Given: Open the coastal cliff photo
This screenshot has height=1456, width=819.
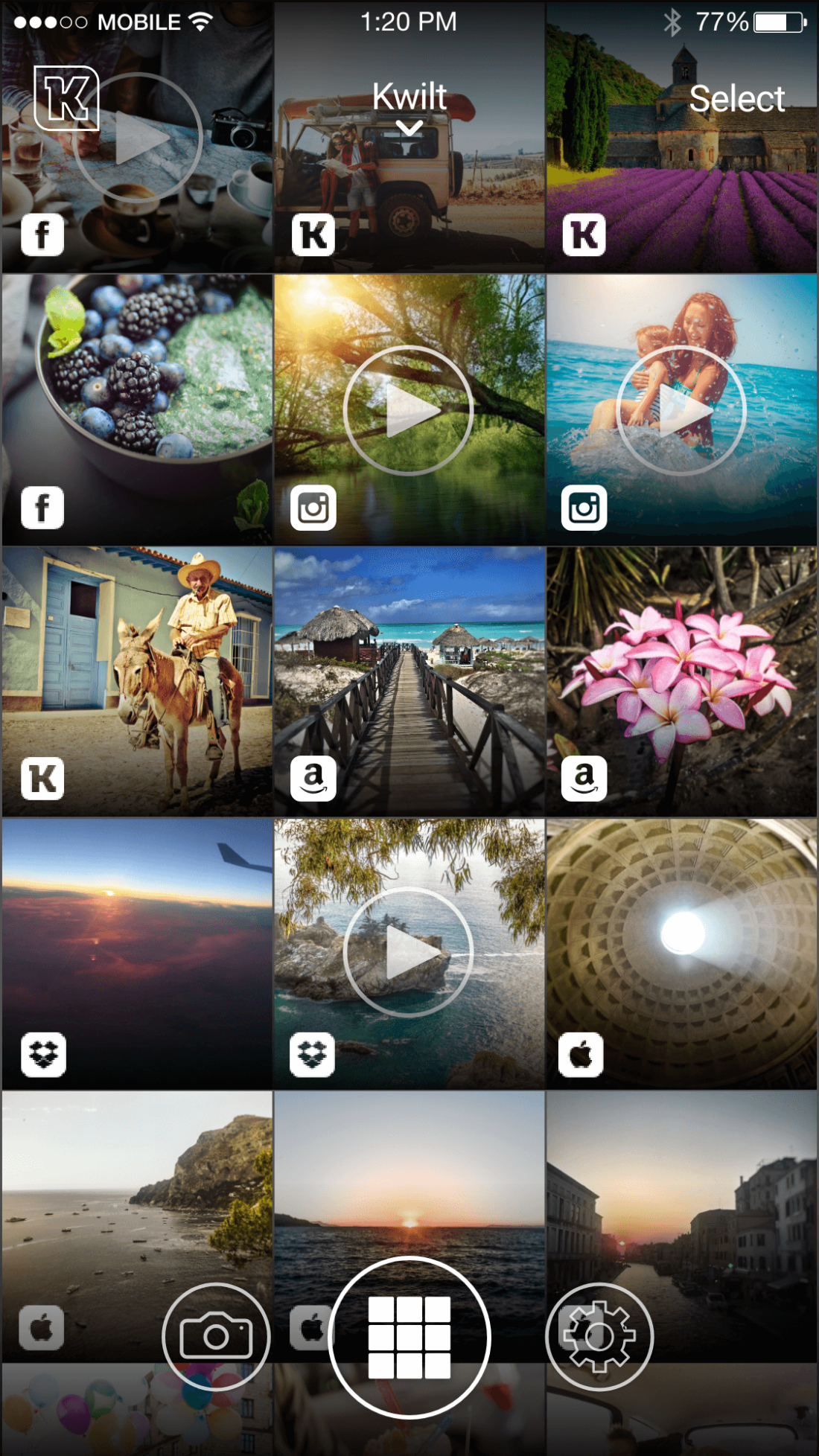Looking at the screenshot, I should click(137, 1191).
